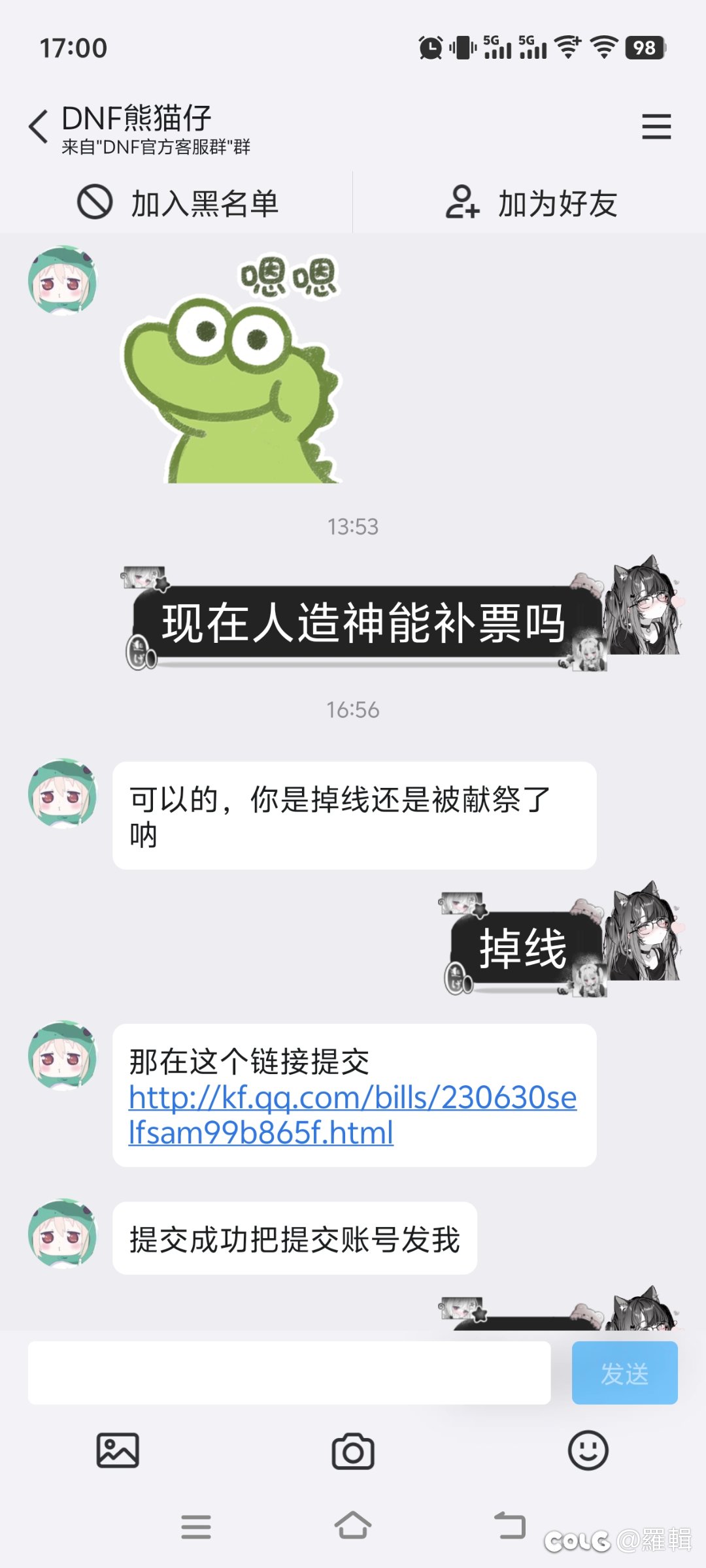Open the camera icon
This screenshot has height=1568, width=706.
point(353,1450)
